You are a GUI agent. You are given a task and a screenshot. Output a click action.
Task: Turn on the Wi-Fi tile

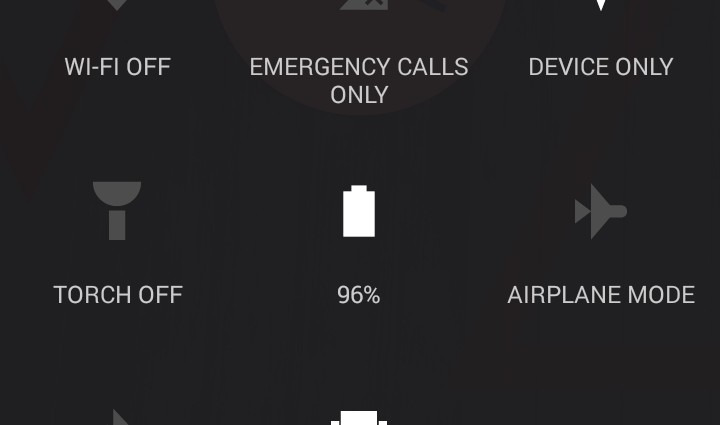click(x=117, y=50)
